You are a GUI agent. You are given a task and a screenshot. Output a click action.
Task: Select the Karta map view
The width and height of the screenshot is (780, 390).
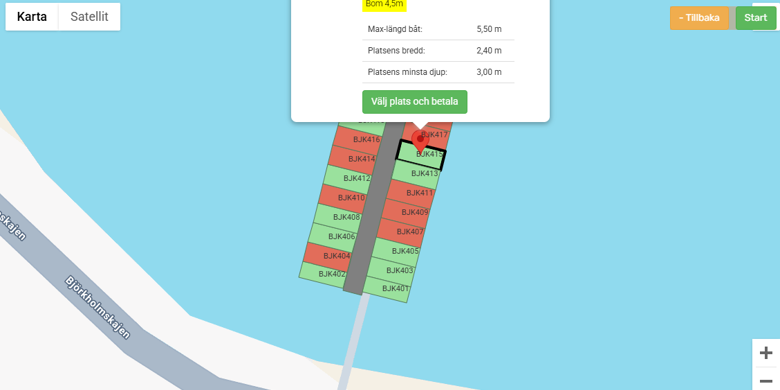coord(32,16)
